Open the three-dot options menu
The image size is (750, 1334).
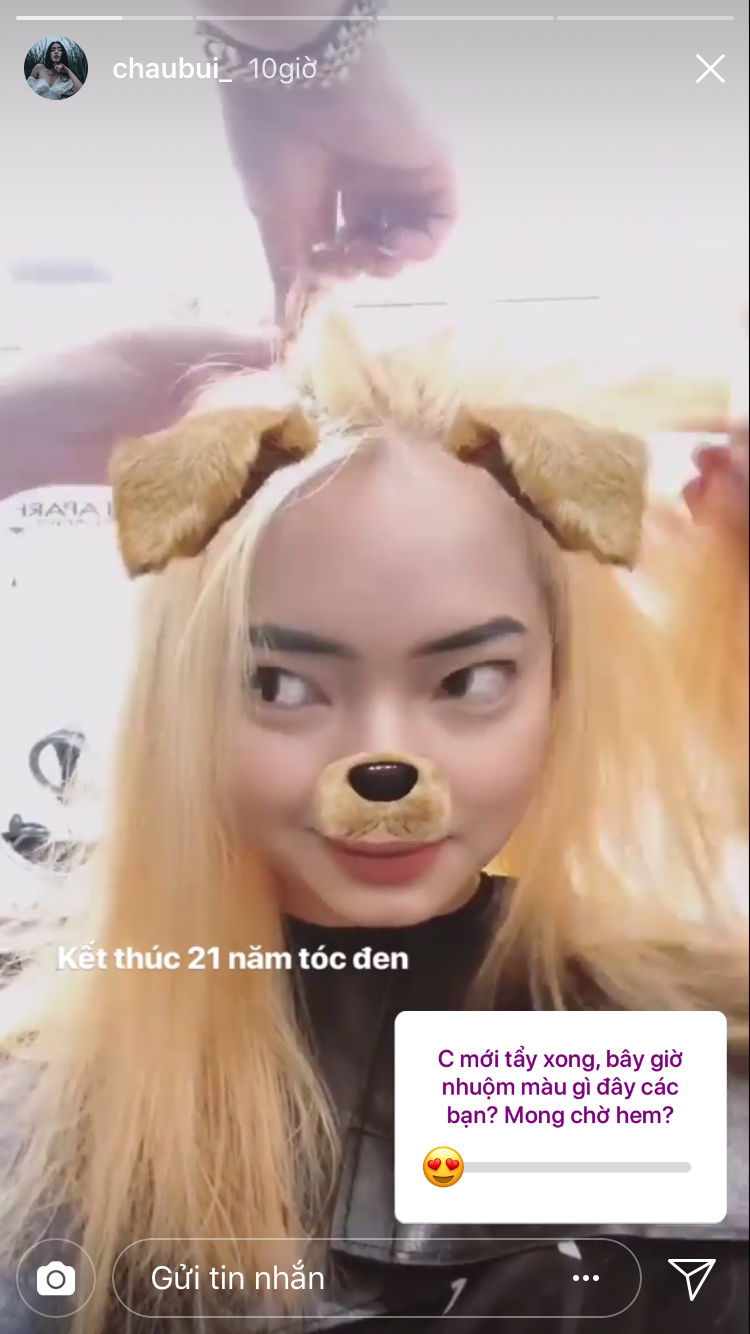(586, 1278)
